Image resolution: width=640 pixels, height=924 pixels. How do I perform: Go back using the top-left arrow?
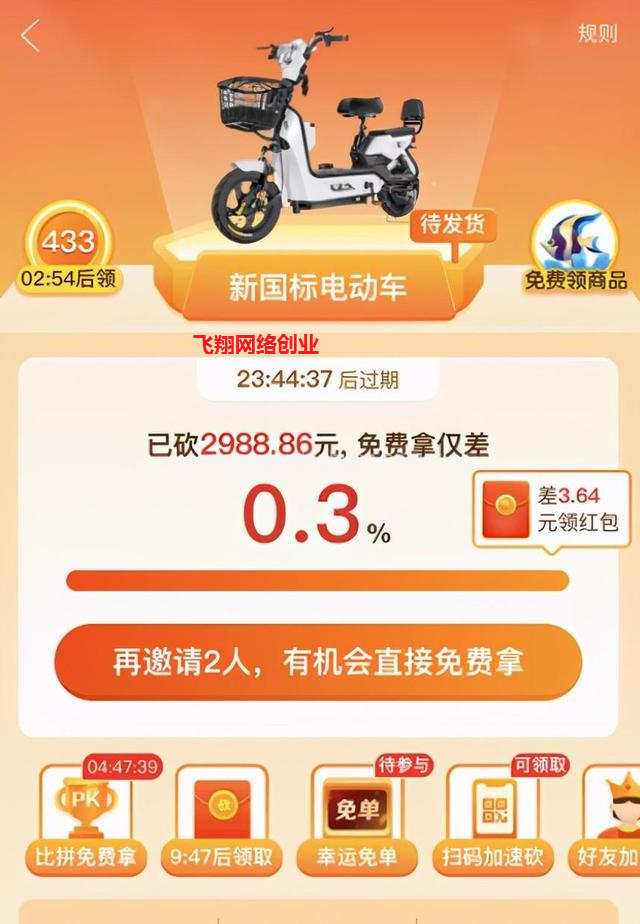(31, 35)
